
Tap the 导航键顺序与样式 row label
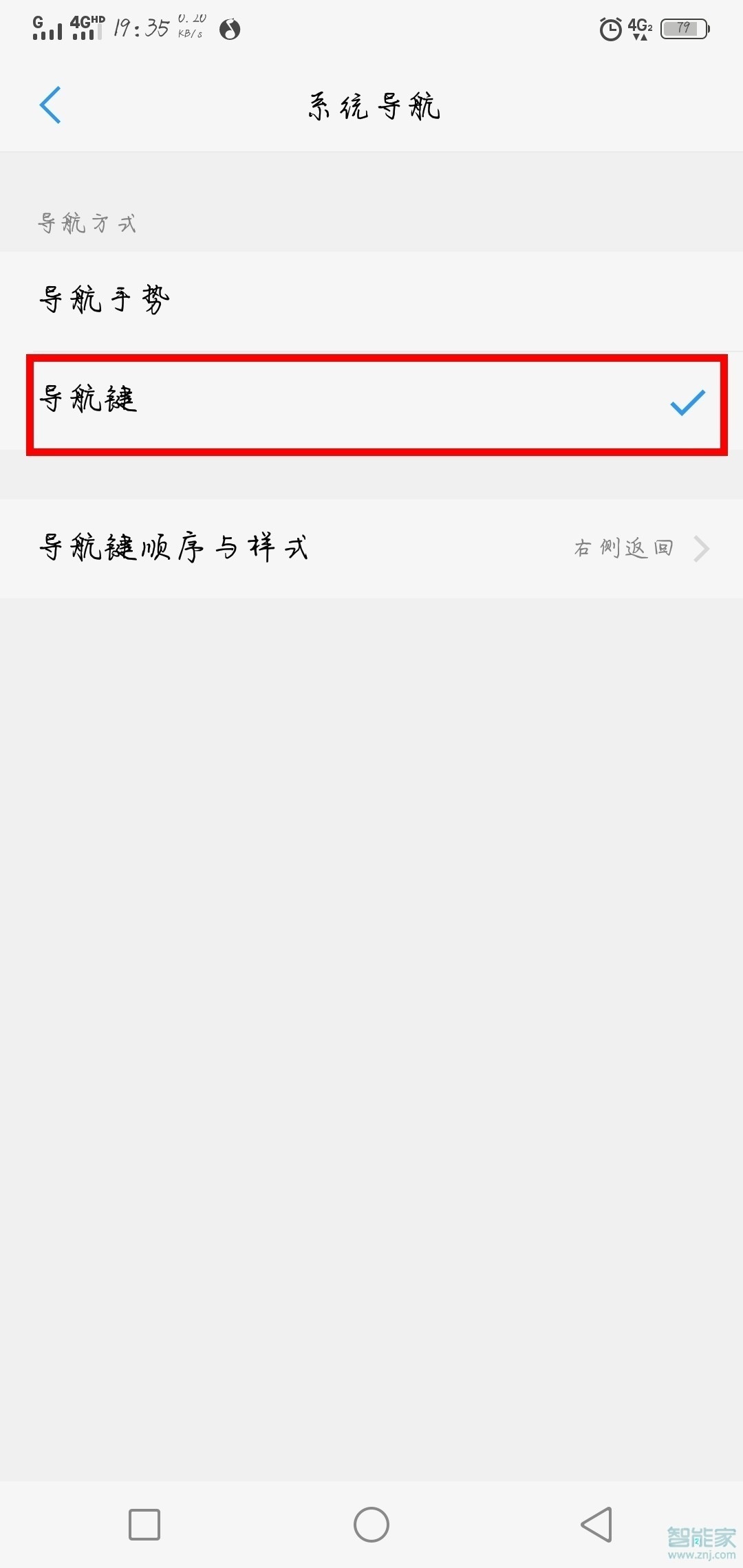click(x=172, y=548)
